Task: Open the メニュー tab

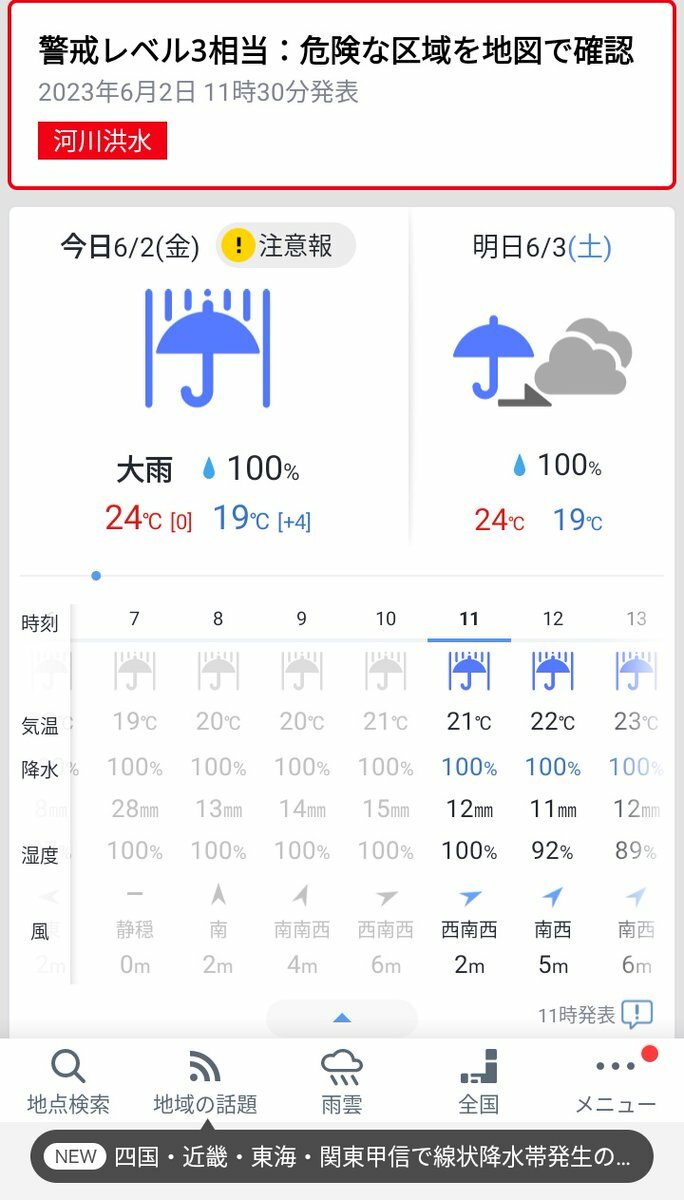Action: [616, 1081]
